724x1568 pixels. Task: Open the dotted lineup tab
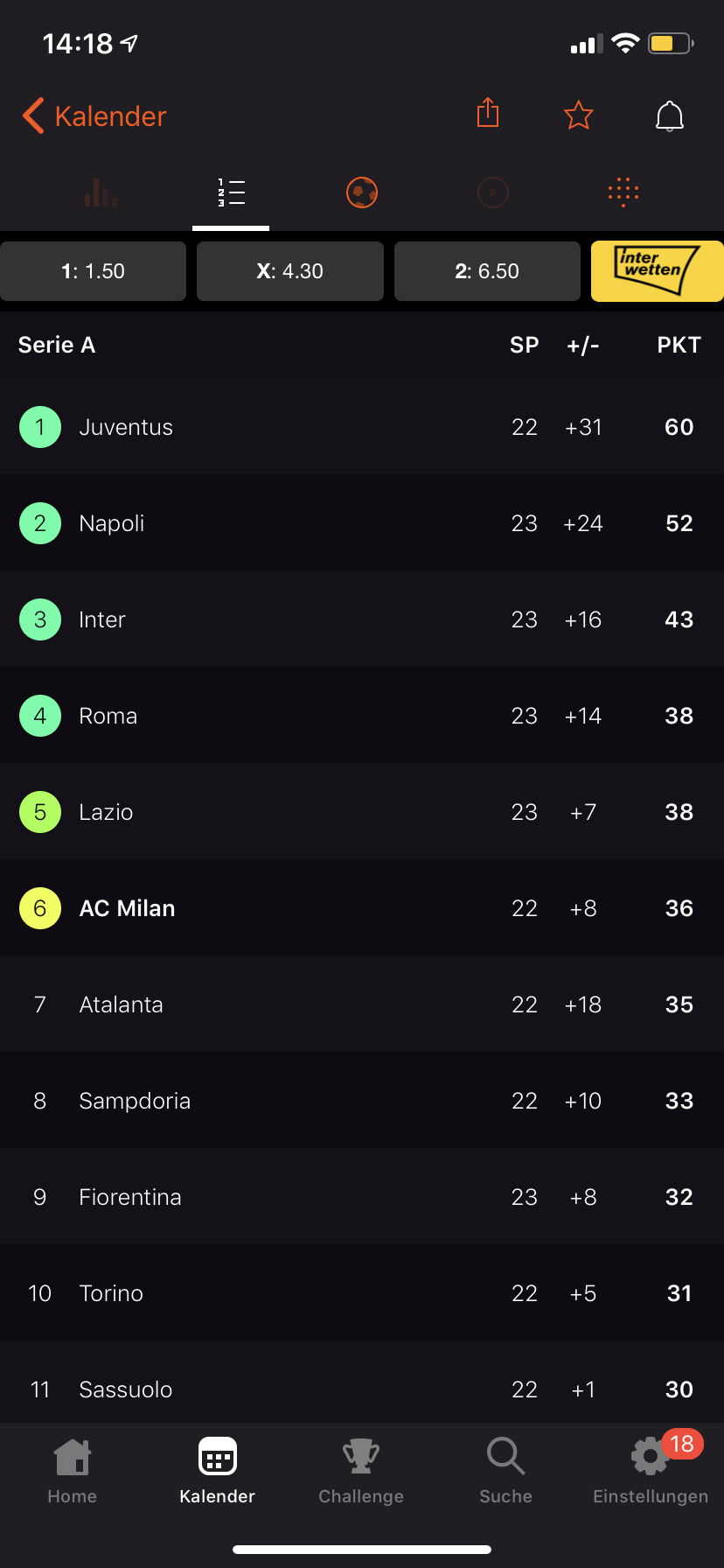tap(623, 192)
